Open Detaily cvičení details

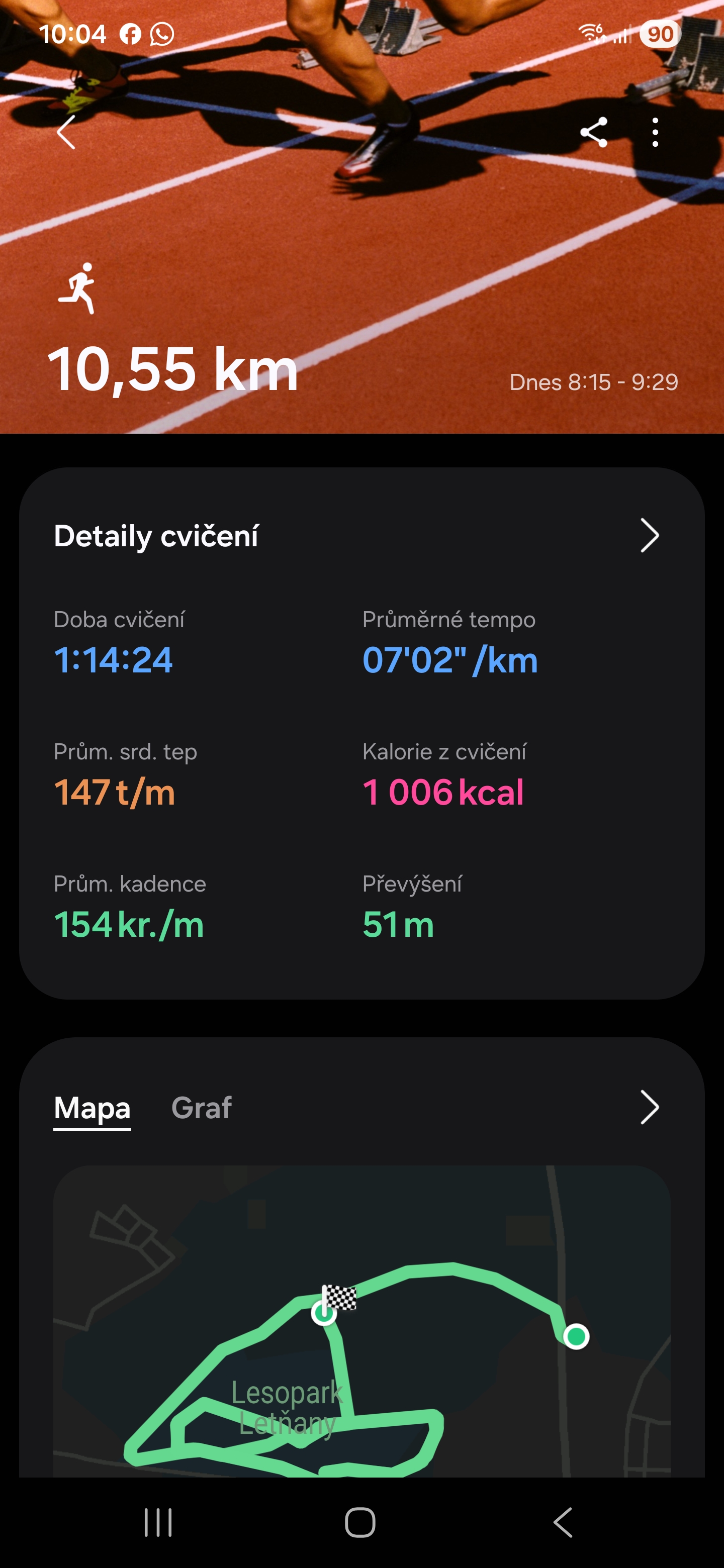649,536
